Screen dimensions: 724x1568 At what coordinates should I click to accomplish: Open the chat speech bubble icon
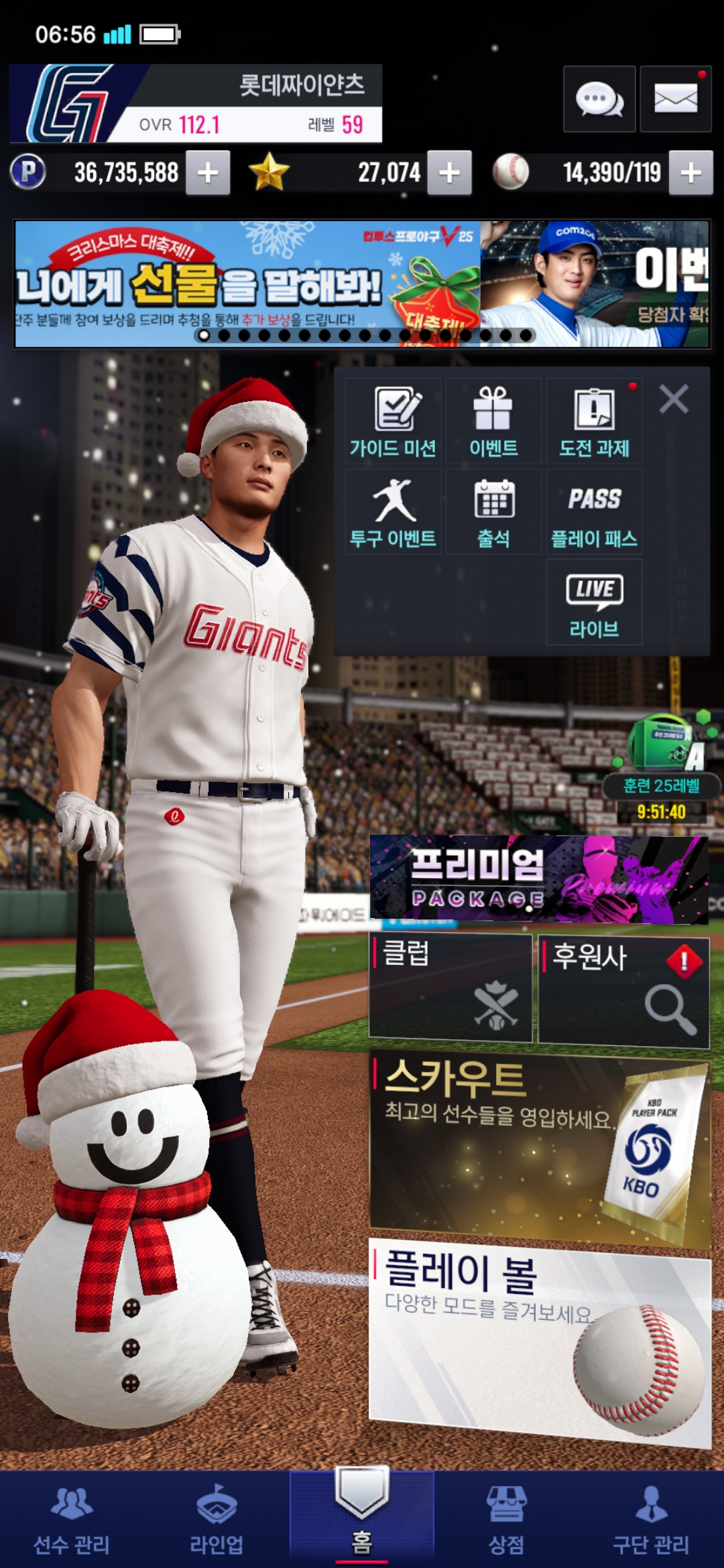[599, 99]
